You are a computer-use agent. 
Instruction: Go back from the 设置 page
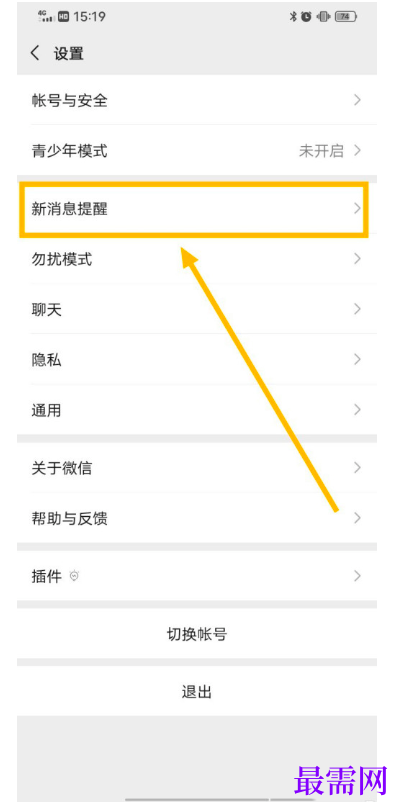click(35, 53)
